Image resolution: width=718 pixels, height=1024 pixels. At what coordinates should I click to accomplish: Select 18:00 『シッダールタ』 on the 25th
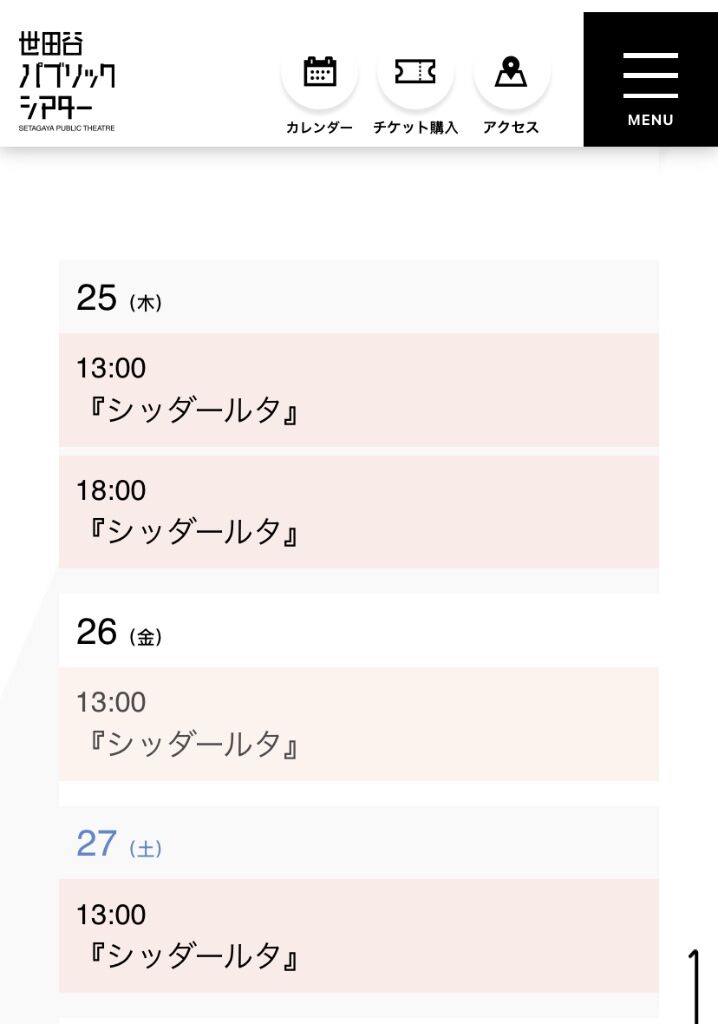358,512
